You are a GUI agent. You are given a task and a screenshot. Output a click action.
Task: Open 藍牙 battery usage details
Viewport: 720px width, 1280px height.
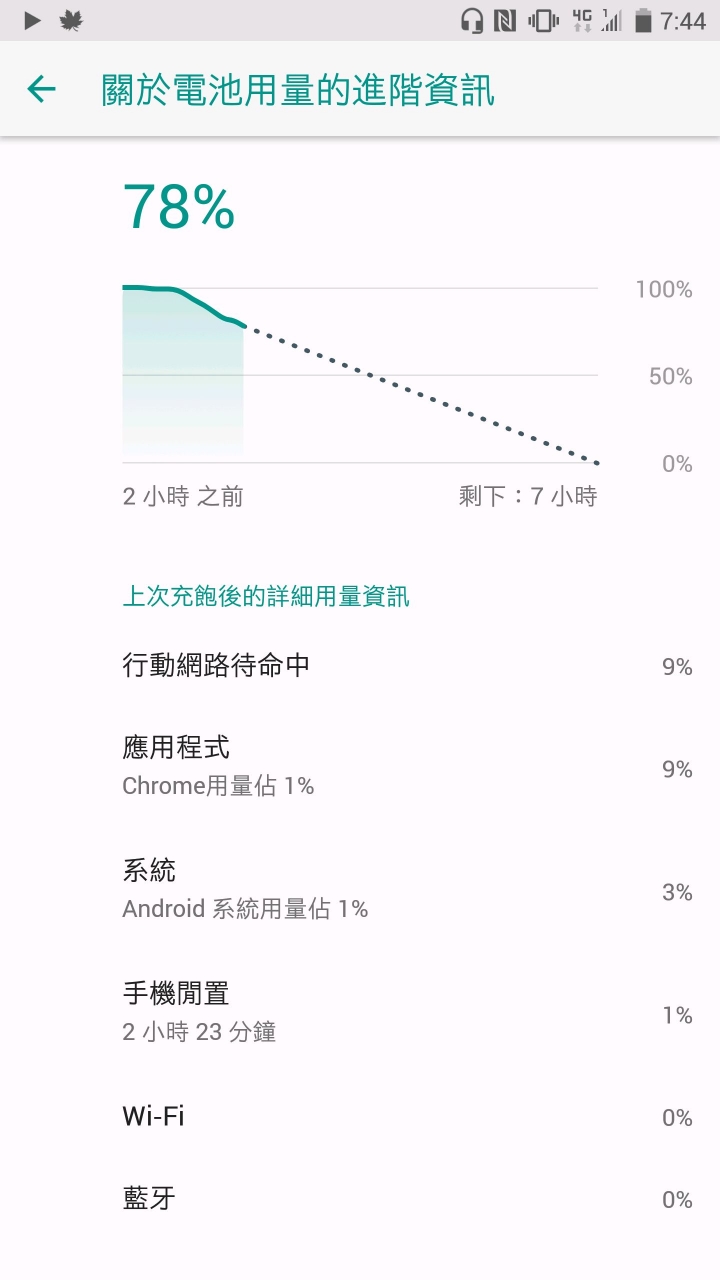[x=360, y=1198]
